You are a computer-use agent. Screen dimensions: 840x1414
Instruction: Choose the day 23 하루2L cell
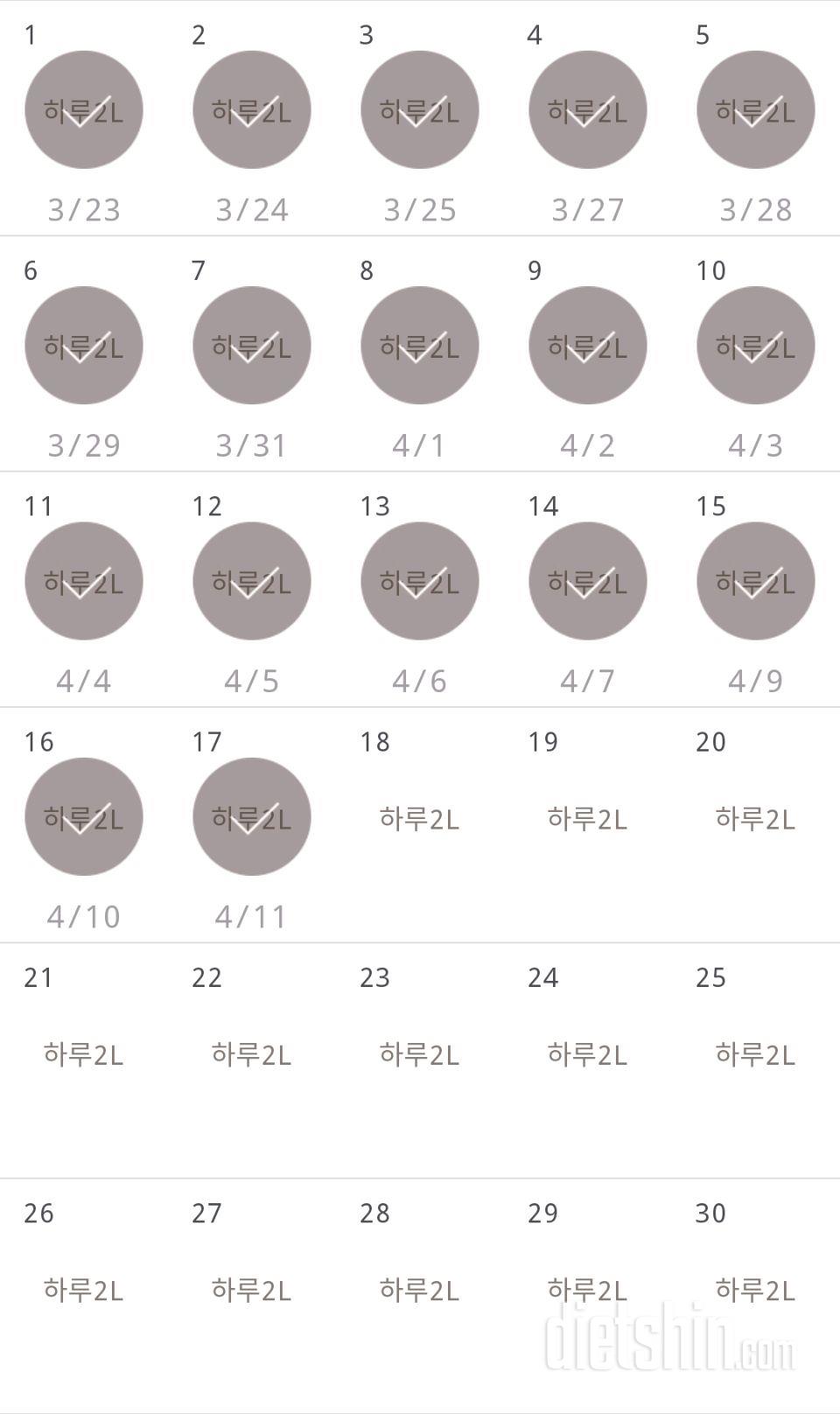[419, 1054]
